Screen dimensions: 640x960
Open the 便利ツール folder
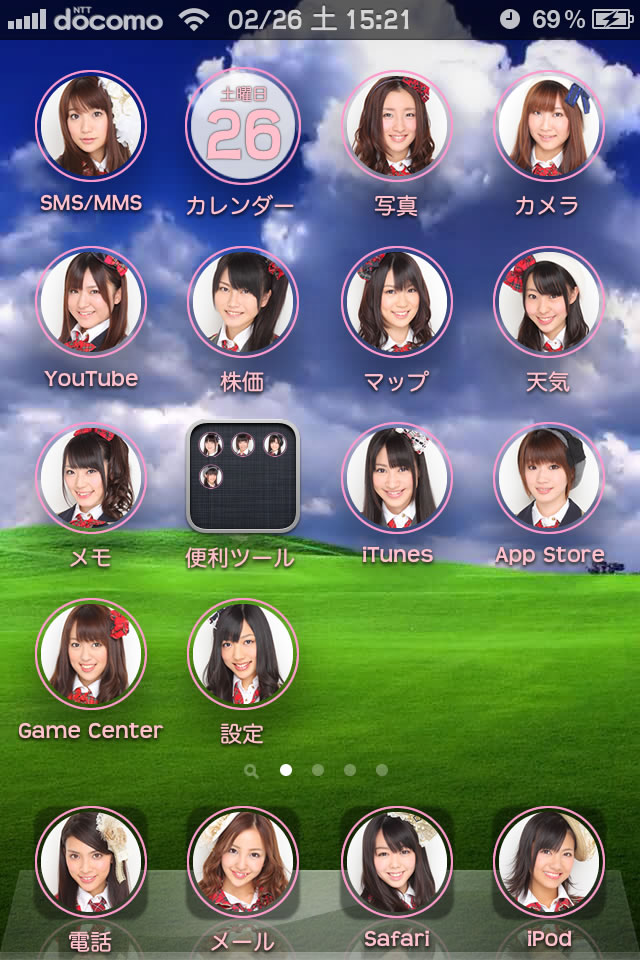tap(243, 476)
